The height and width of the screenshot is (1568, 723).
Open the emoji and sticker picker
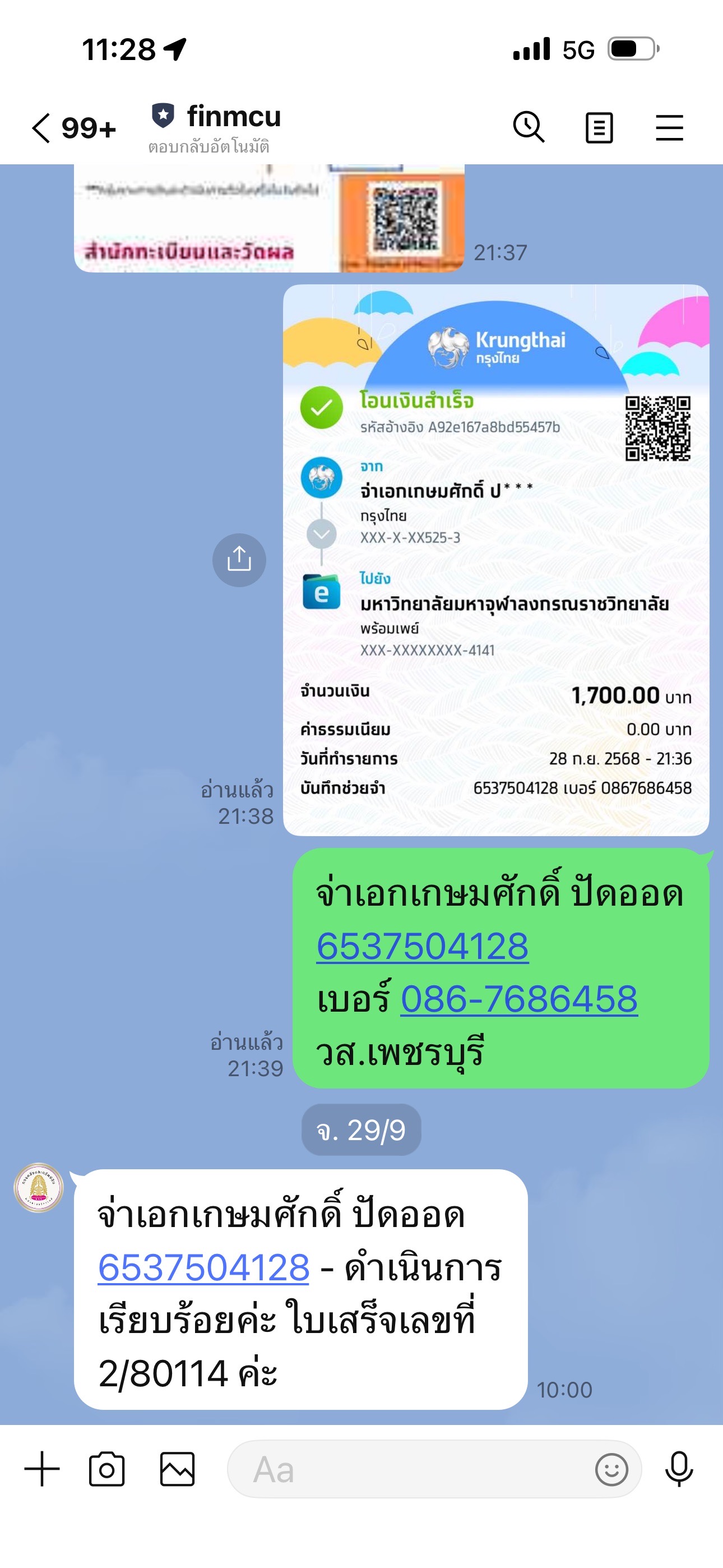click(611, 1469)
